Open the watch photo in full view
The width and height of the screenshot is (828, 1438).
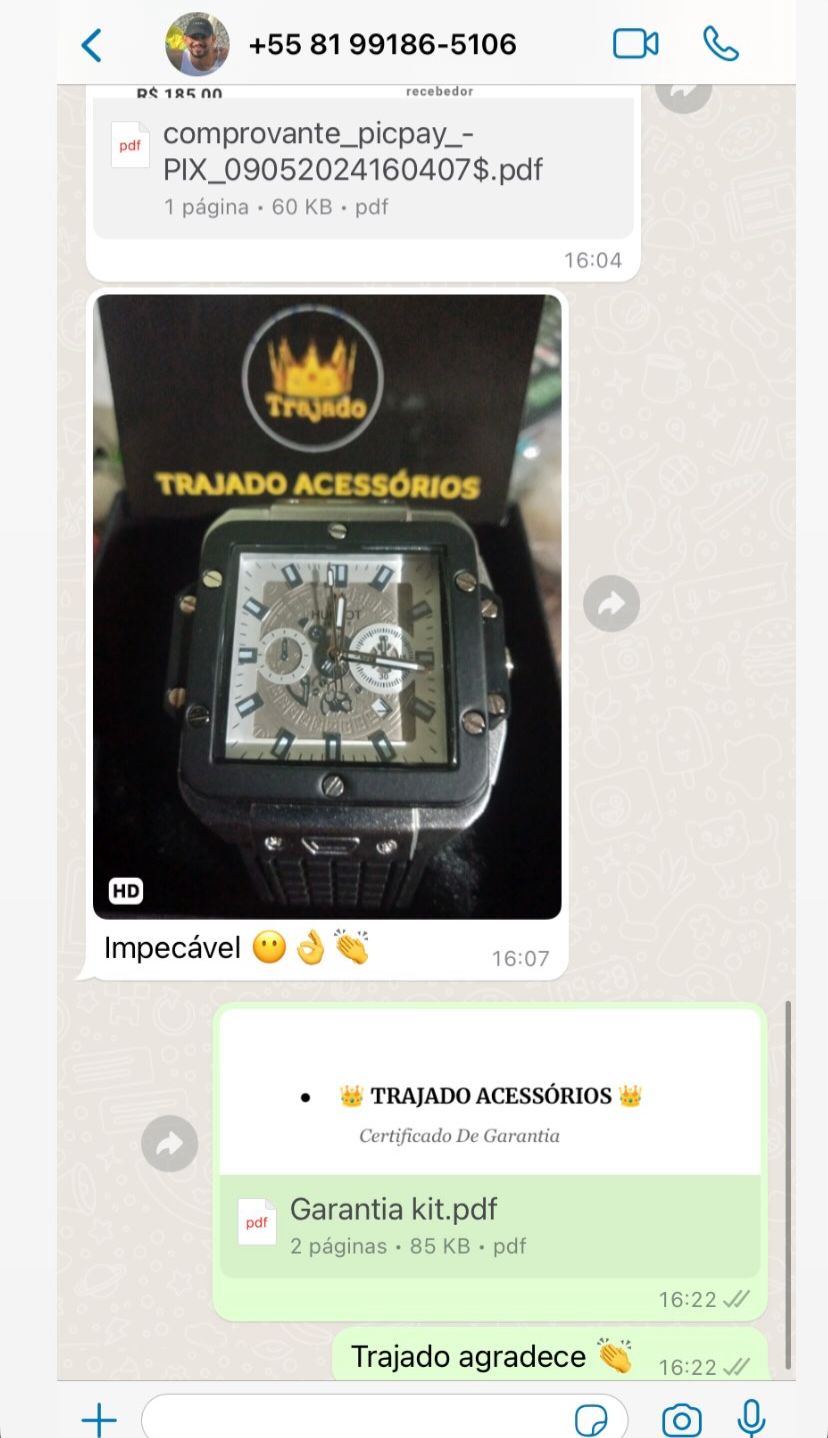[x=327, y=606]
